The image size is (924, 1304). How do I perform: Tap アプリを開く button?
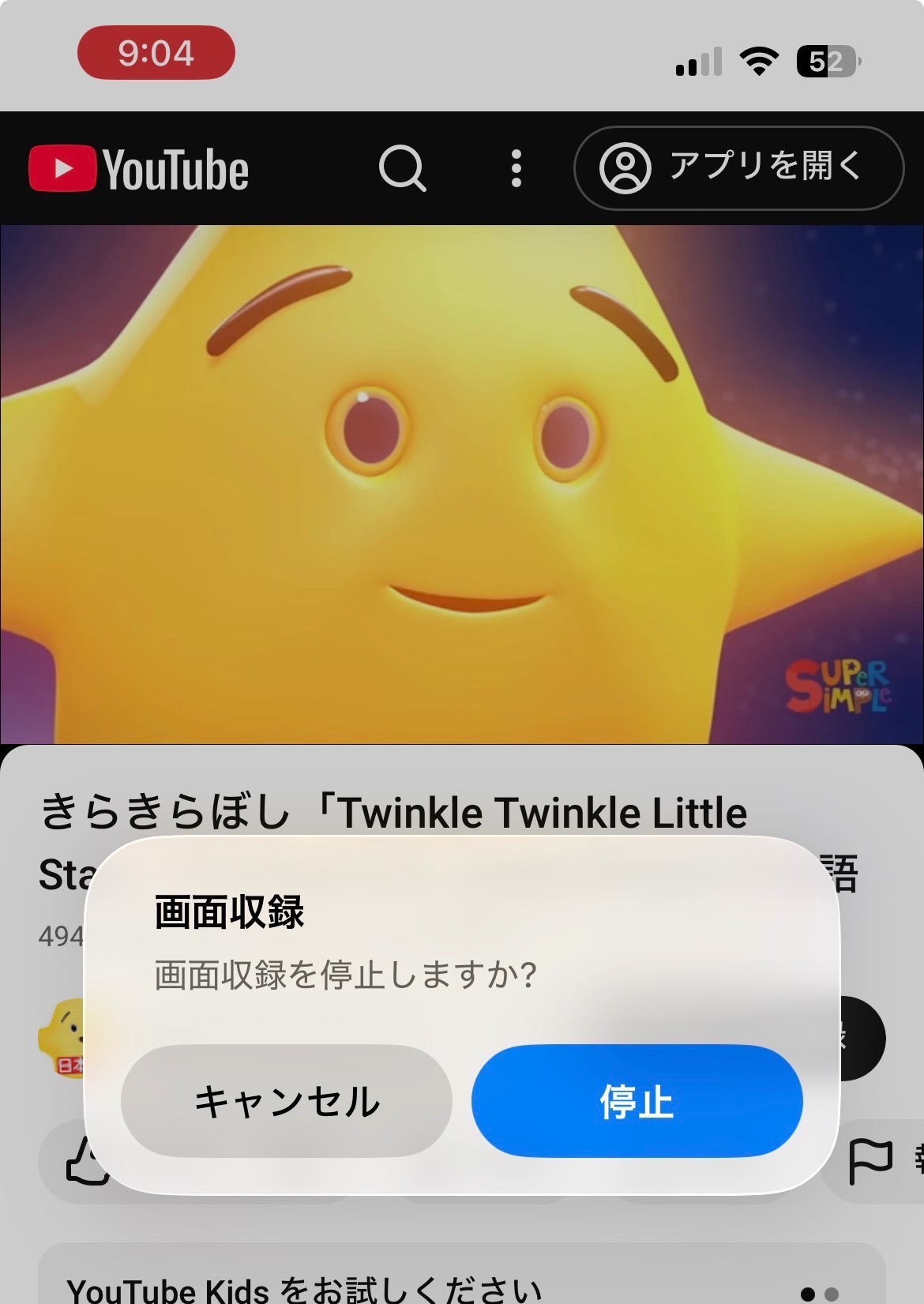coord(738,168)
